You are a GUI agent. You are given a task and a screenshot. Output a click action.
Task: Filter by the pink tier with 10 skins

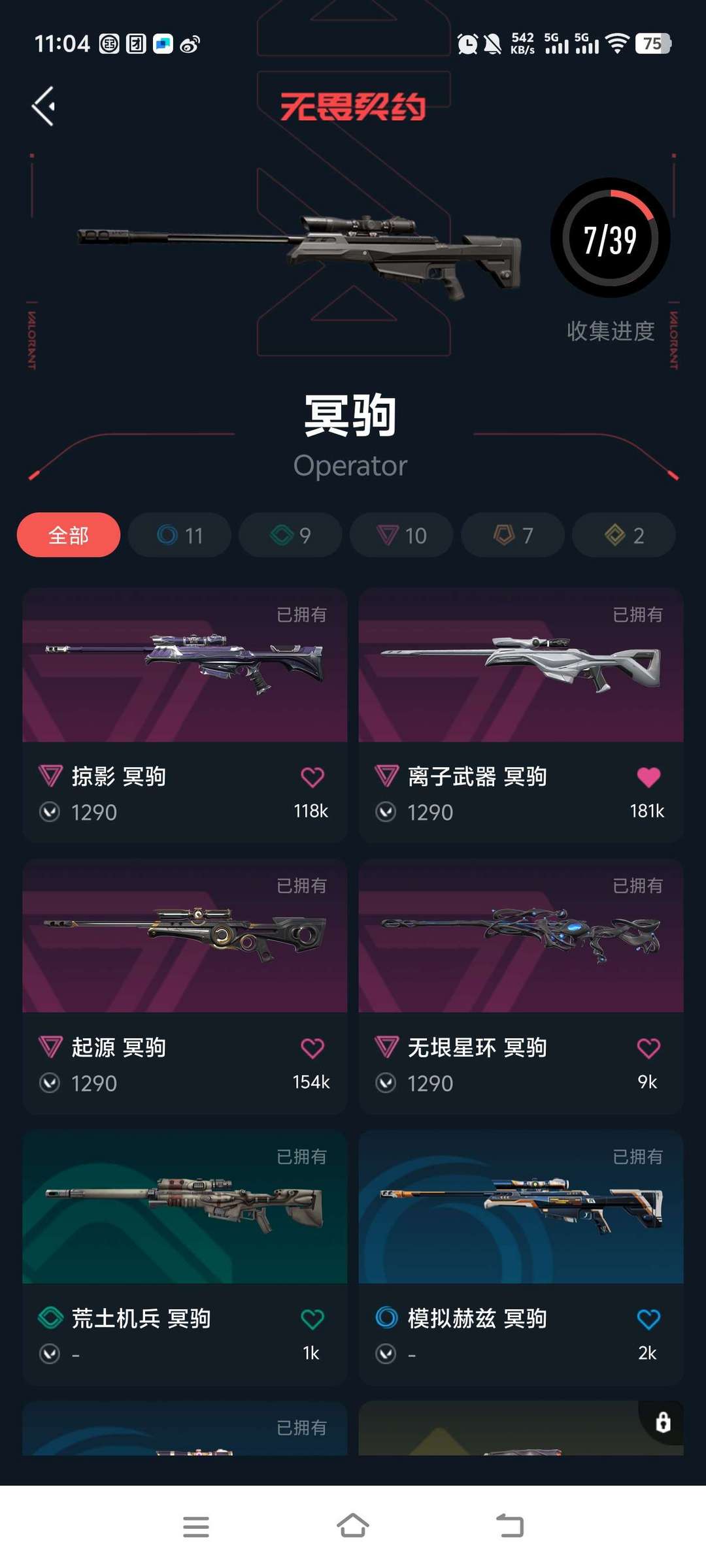(x=401, y=535)
